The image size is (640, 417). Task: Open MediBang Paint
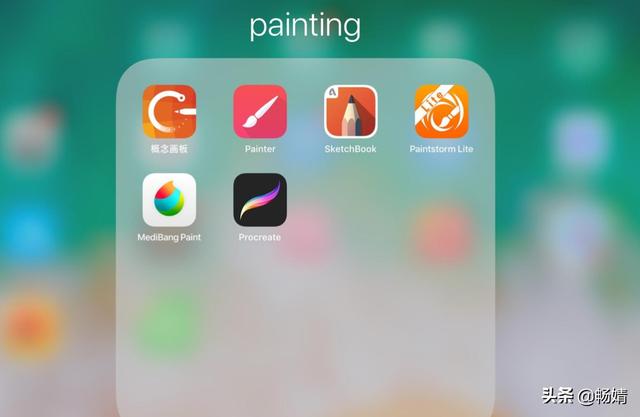(x=169, y=200)
